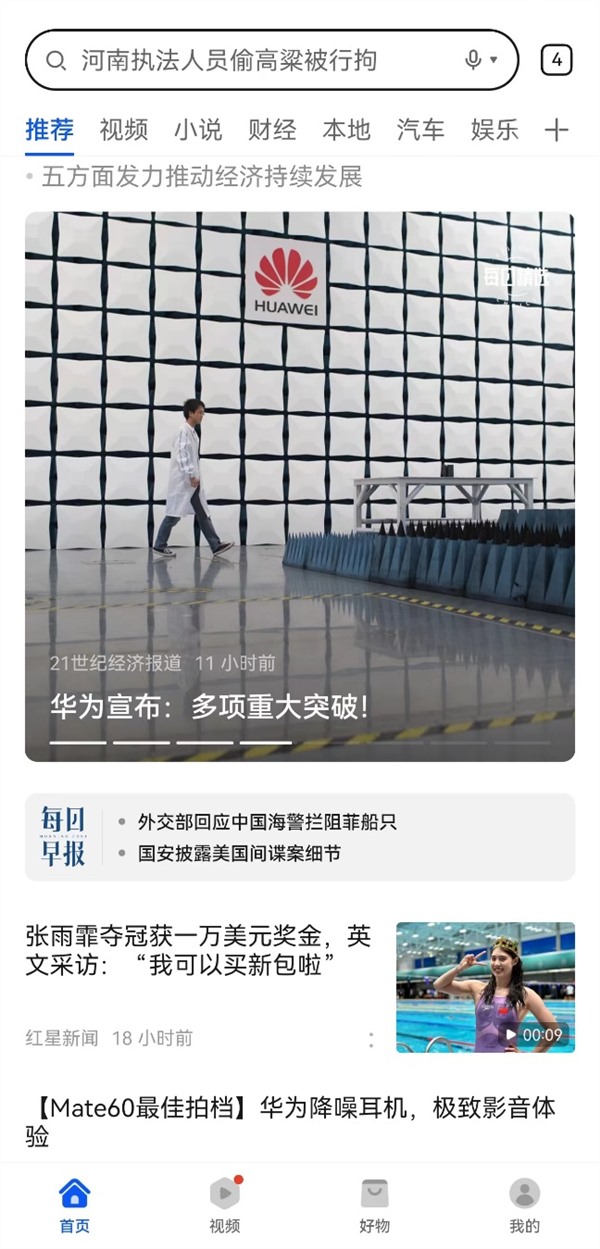Open more options on the 红星新闻 article

(371, 1039)
